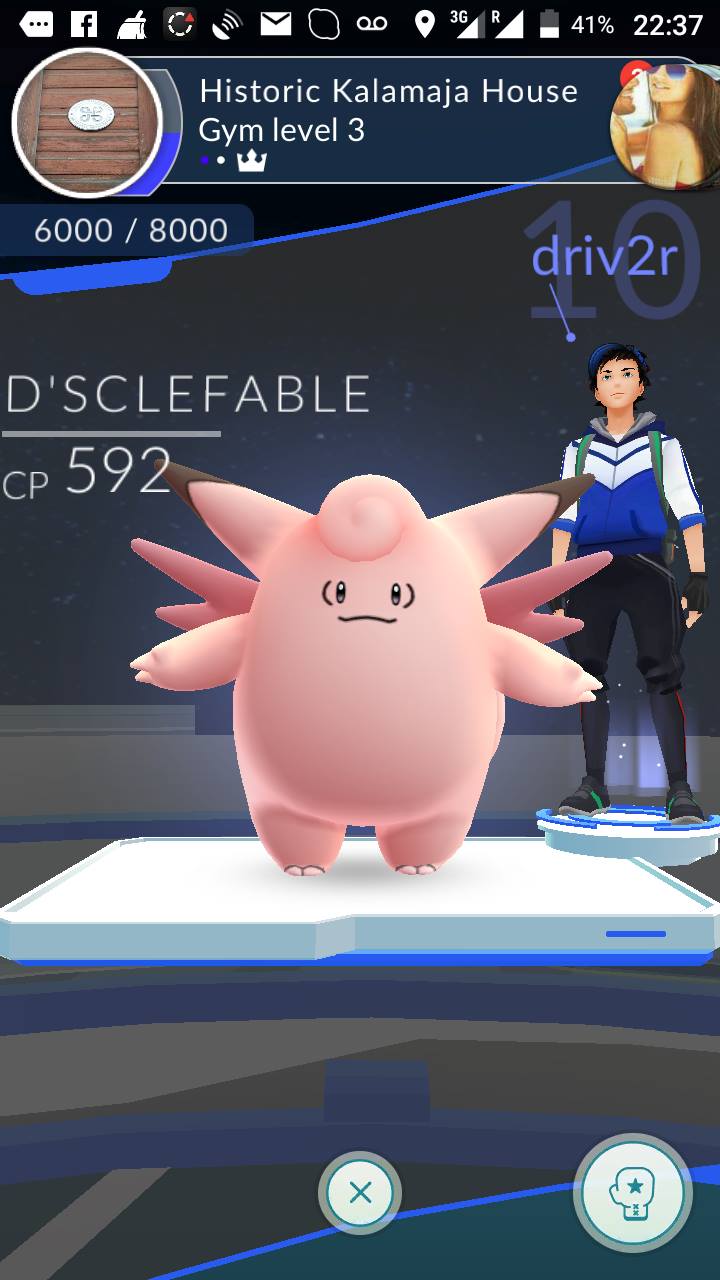
Task: Start a gym battle with the glove button
Action: pyautogui.click(x=632, y=1193)
